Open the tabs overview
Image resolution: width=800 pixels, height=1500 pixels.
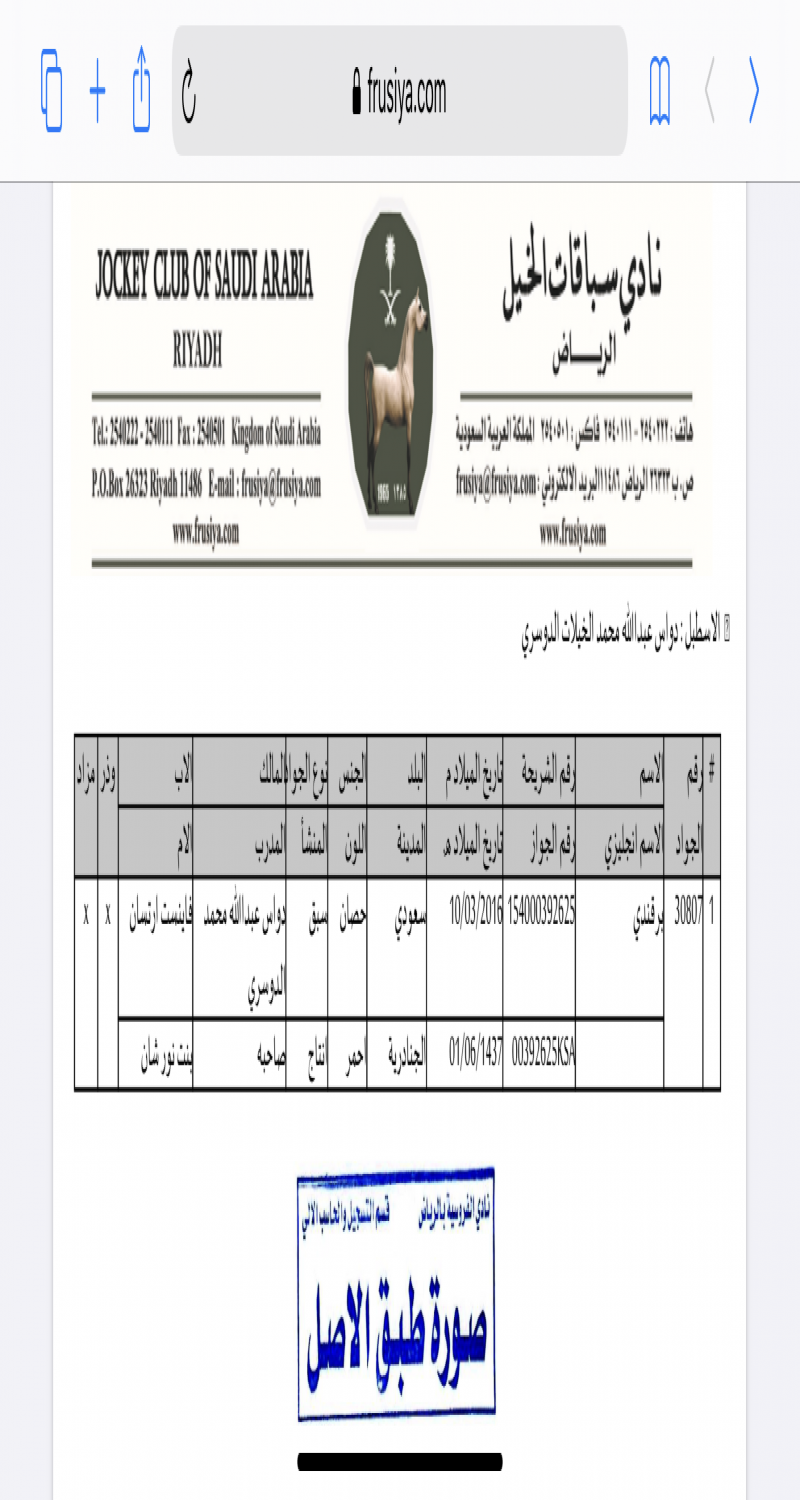[52, 90]
